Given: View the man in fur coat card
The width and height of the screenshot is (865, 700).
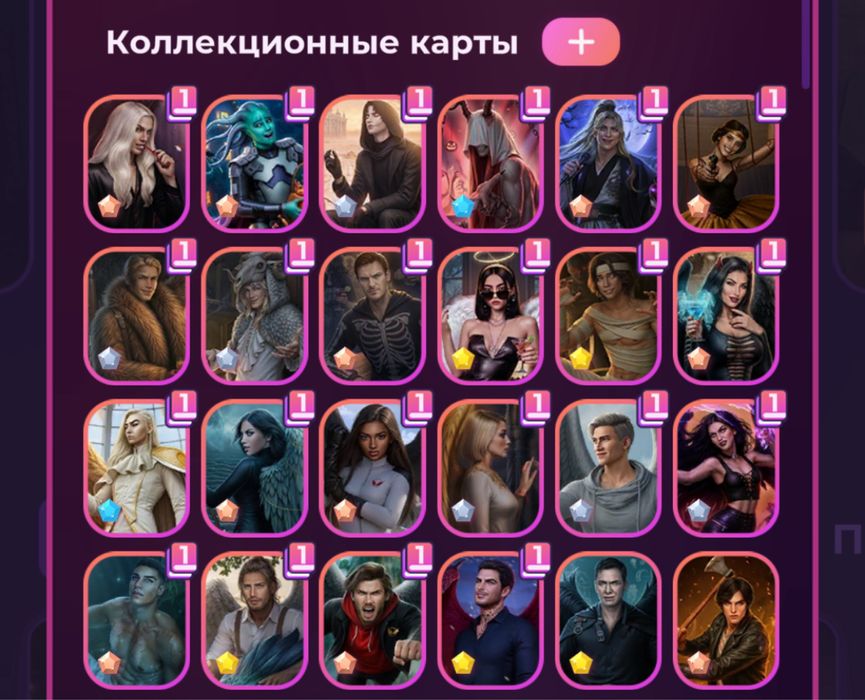Looking at the screenshot, I should pyautogui.click(x=136, y=315).
